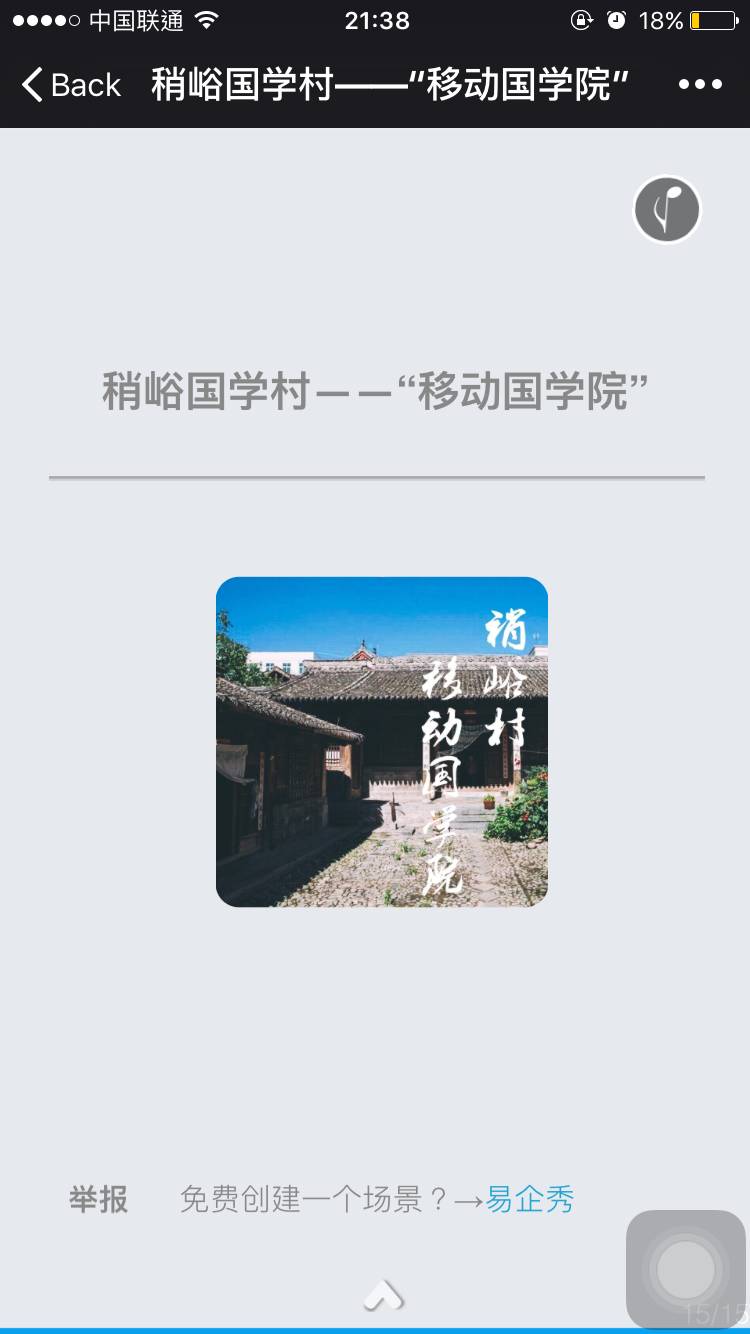Open the 易企秀 link
750x1334 pixels.
click(529, 1200)
